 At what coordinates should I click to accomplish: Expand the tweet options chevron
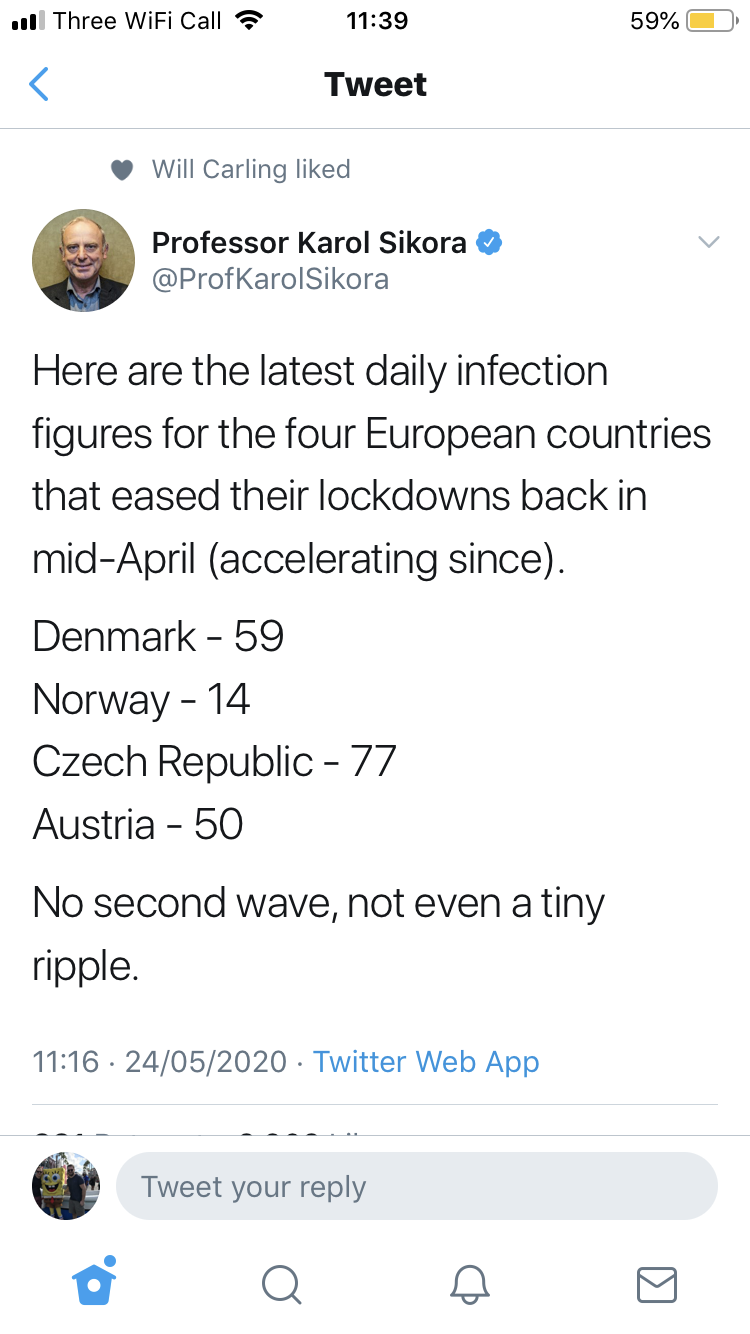click(x=708, y=242)
